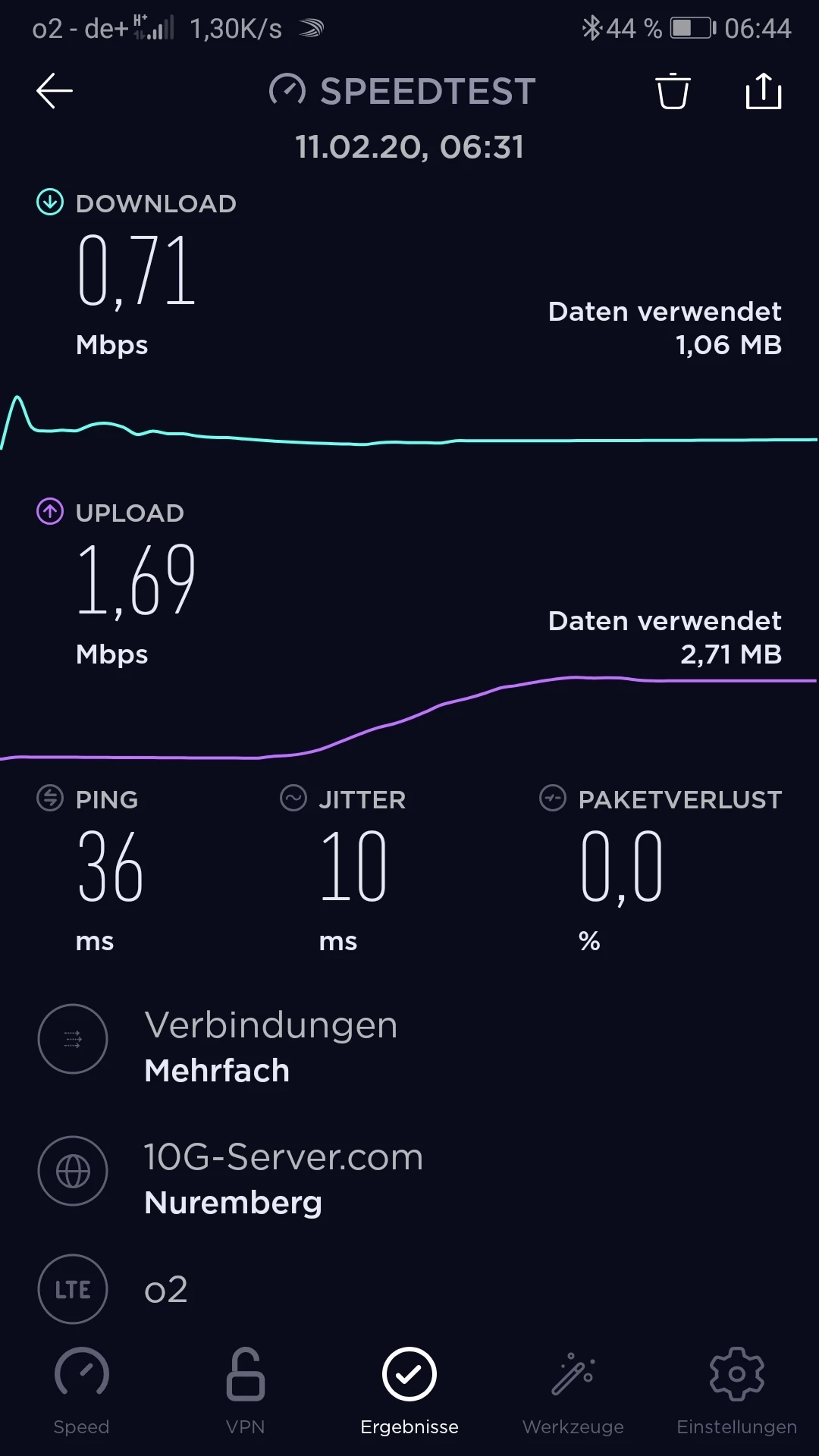
Task: Open the Einstellungen tab
Action: click(x=736, y=1391)
